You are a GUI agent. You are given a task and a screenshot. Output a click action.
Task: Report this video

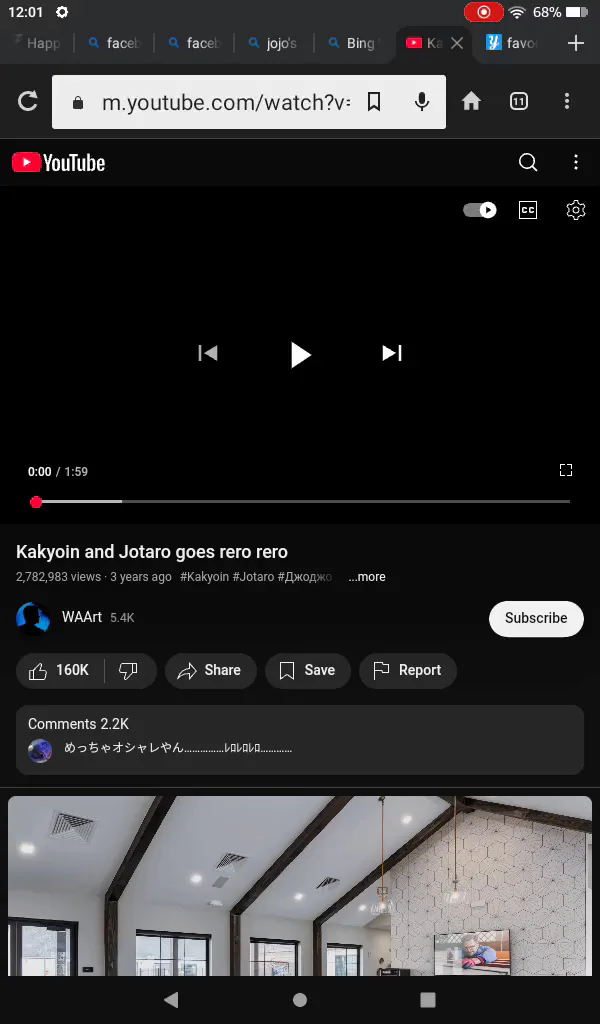click(x=408, y=671)
